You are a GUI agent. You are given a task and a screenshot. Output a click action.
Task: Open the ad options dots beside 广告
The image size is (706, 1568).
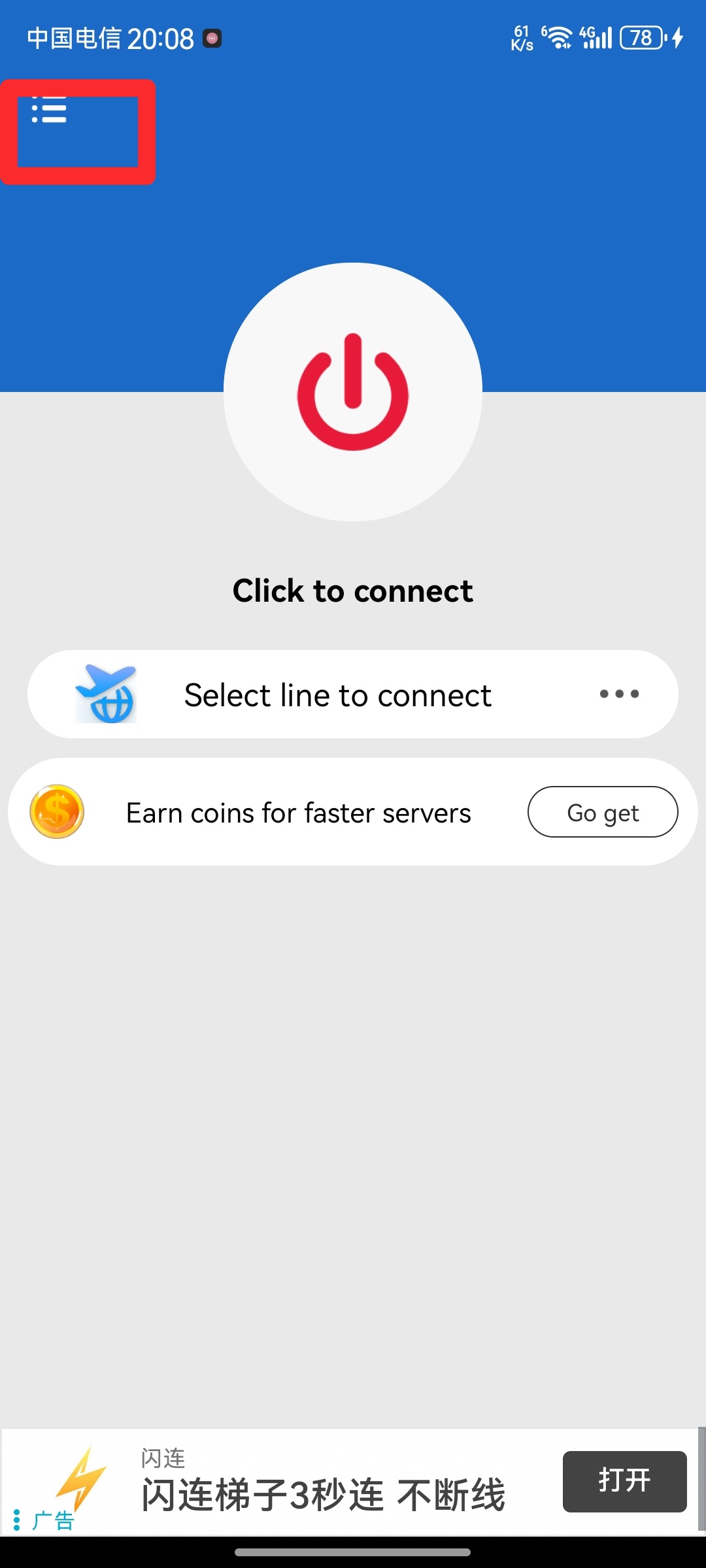tap(17, 1520)
